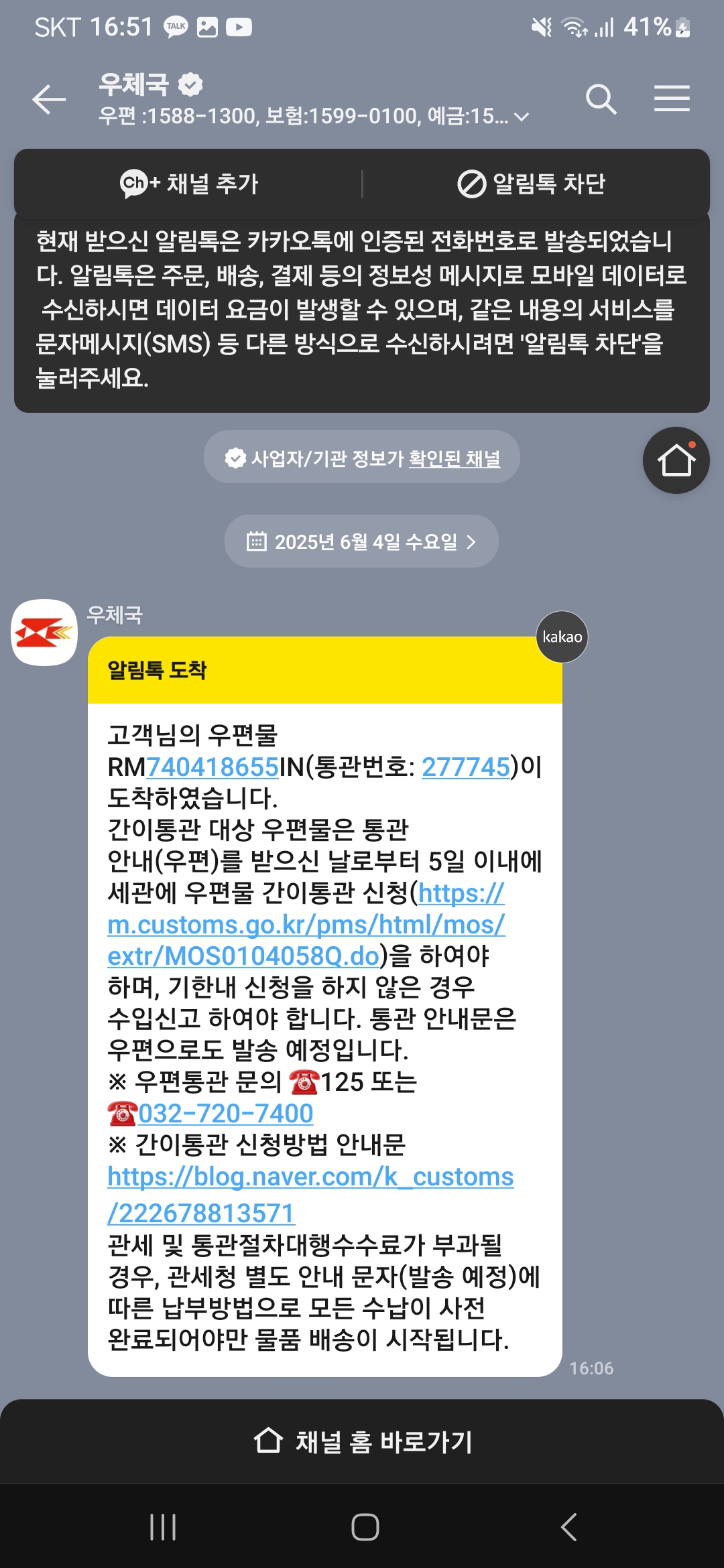Expand the channel phone number info
Image resolution: width=724 pixels, height=1568 pixels.
[521, 117]
